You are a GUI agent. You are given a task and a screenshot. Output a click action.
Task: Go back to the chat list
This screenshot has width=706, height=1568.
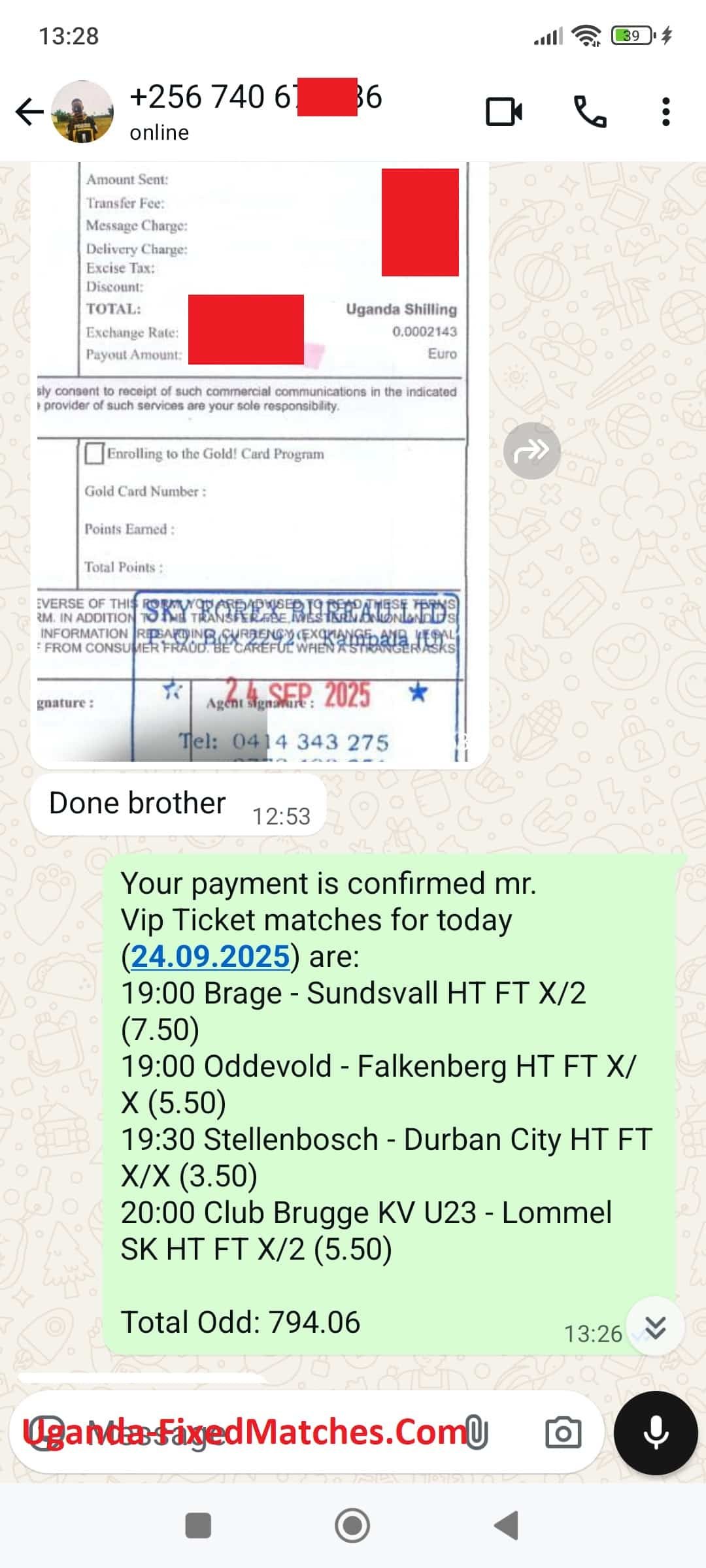click(x=29, y=112)
